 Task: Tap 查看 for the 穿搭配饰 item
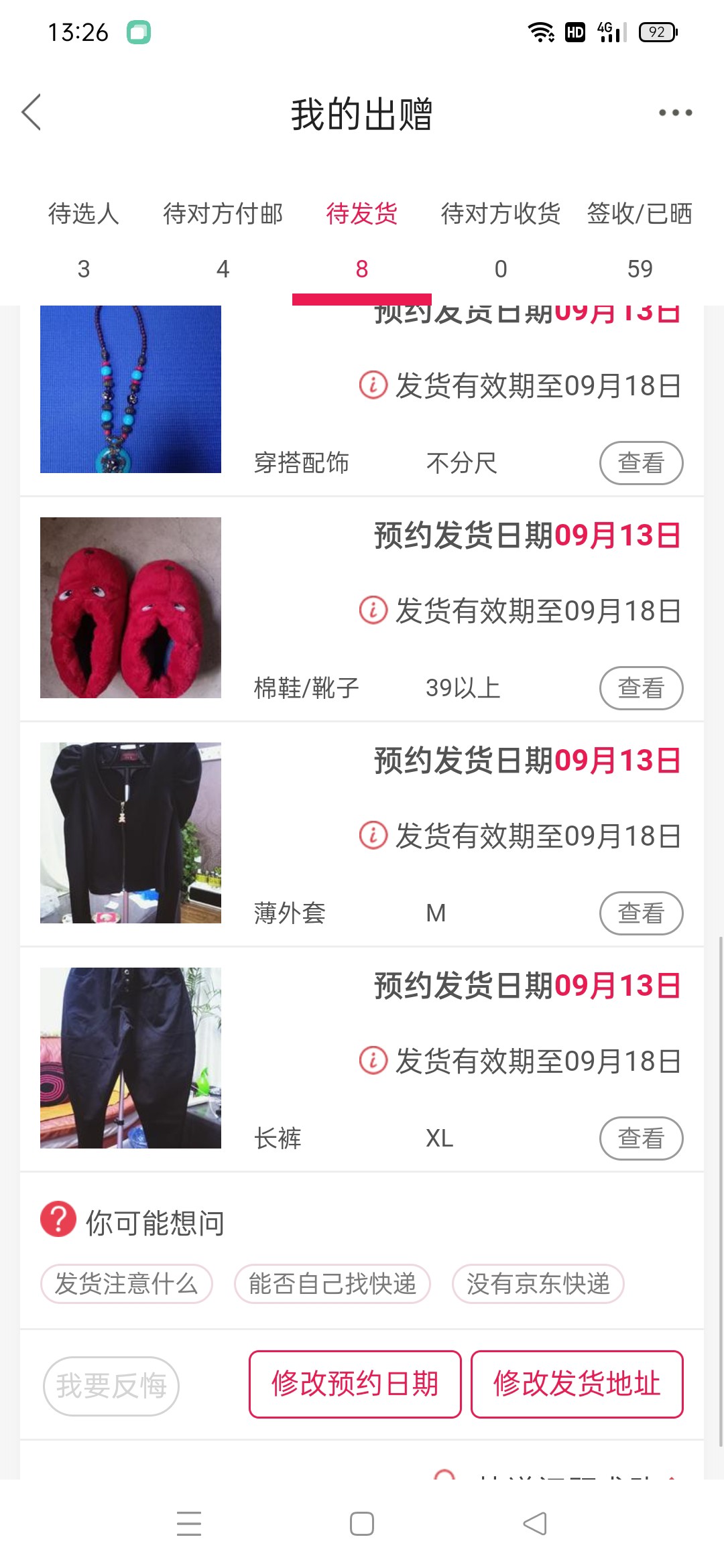point(640,462)
